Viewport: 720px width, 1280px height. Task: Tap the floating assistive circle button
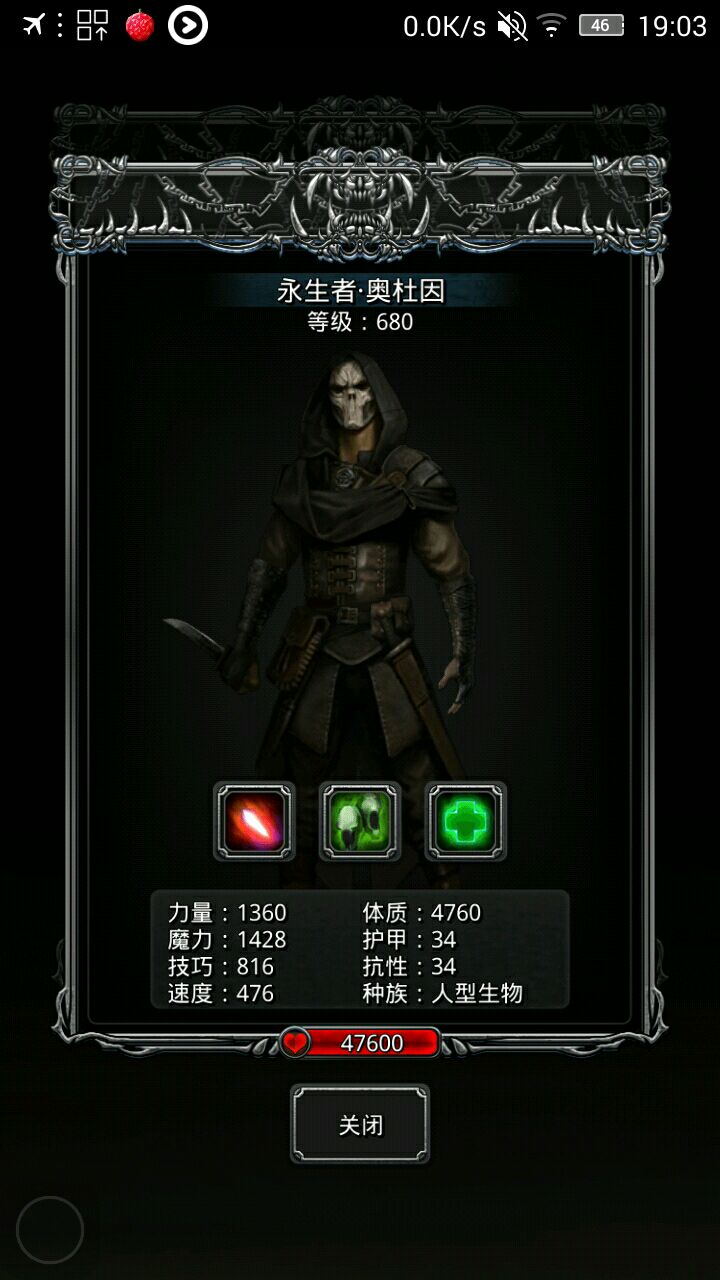tap(50, 1229)
